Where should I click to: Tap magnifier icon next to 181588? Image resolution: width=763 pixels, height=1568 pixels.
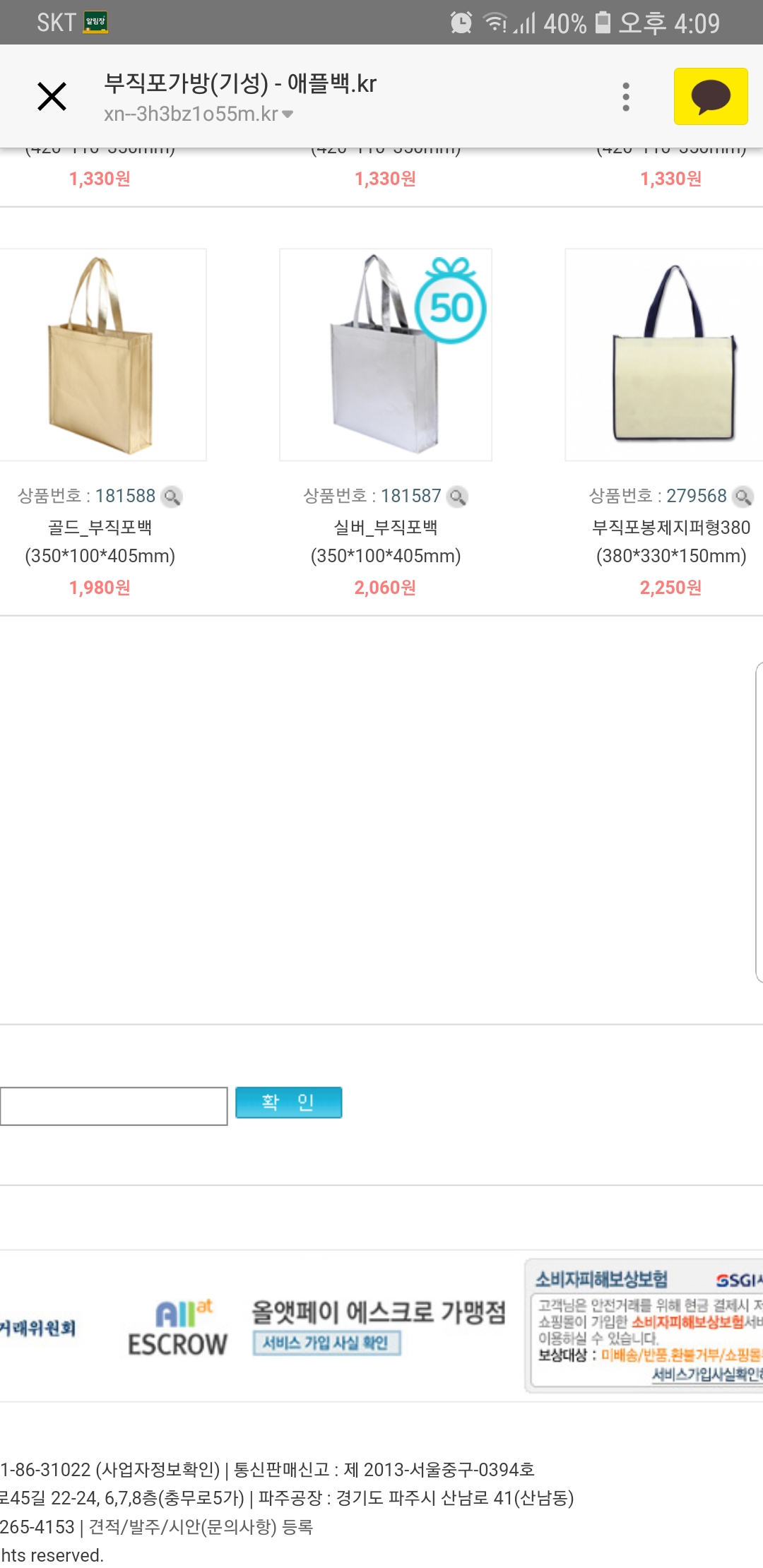coord(172,497)
